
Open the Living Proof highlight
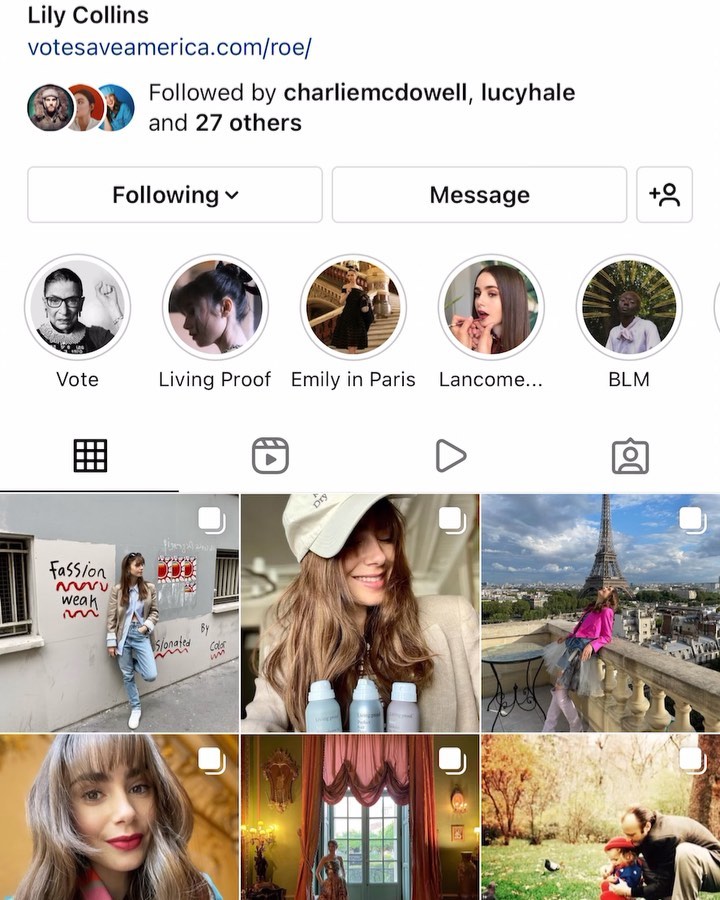point(215,307)
